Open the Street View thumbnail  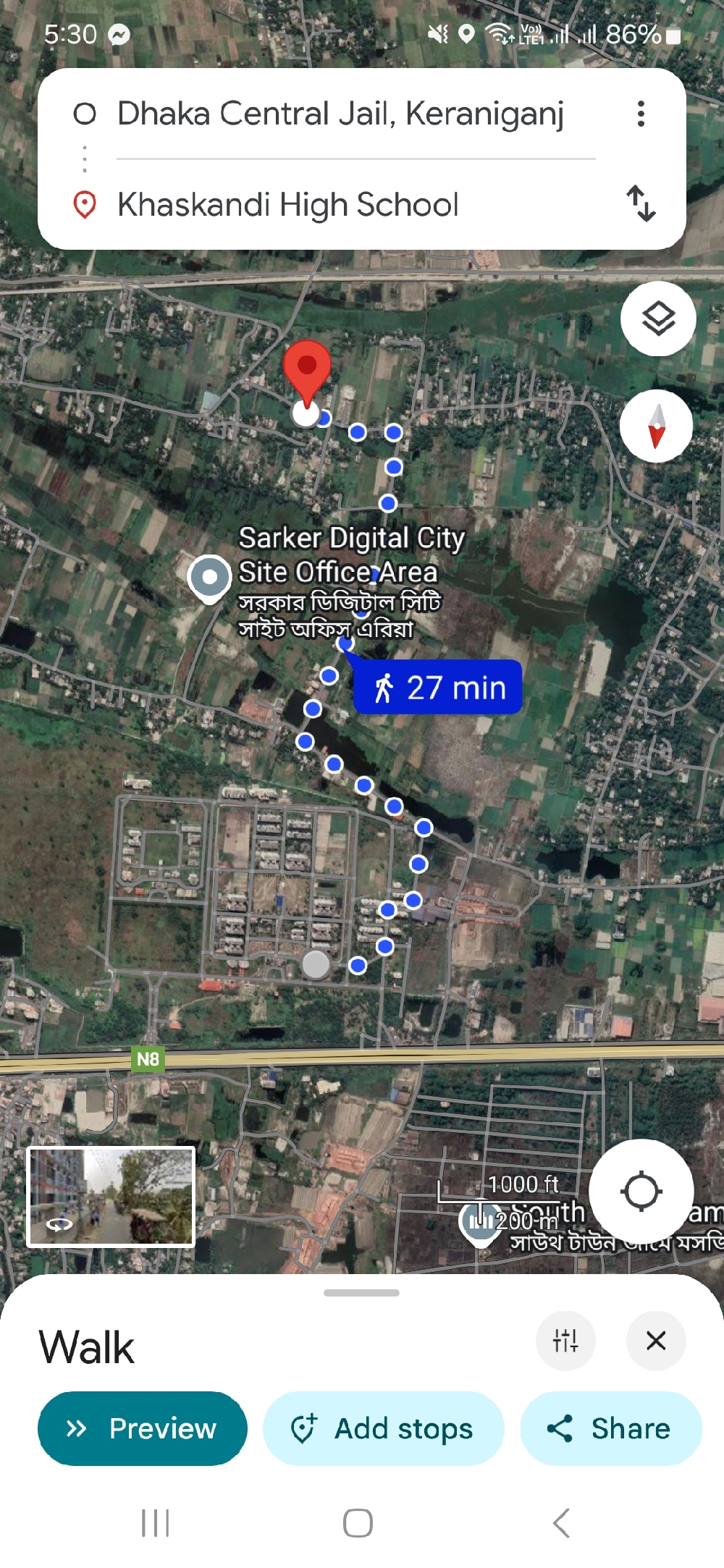pyautogui.click(x=111, y=1197)
